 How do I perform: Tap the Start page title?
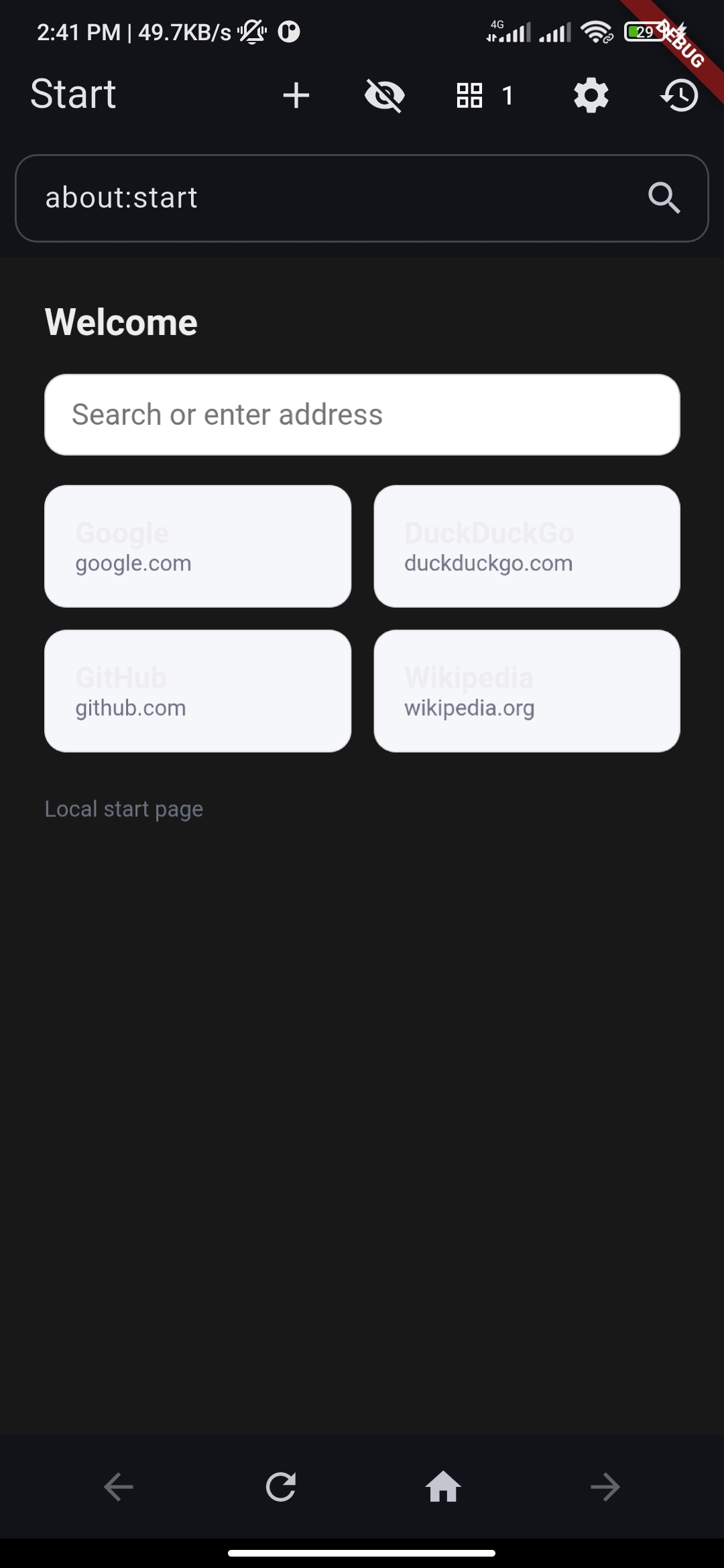point(72,95)
